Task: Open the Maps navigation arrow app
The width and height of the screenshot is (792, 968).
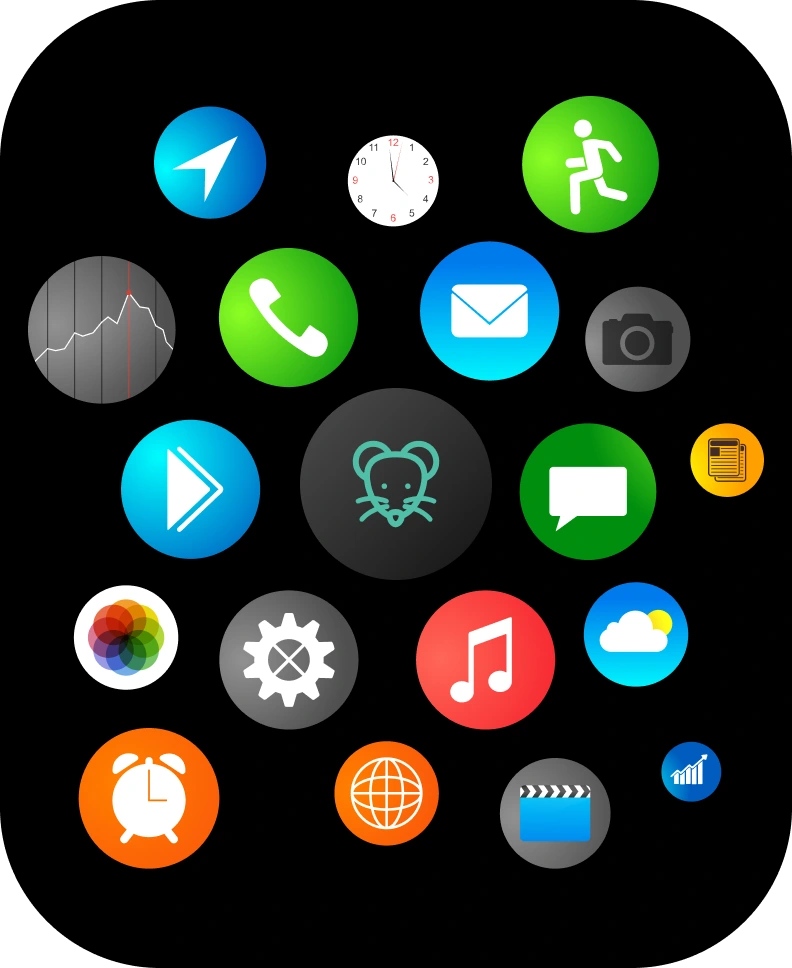Action: click(210, 162)
